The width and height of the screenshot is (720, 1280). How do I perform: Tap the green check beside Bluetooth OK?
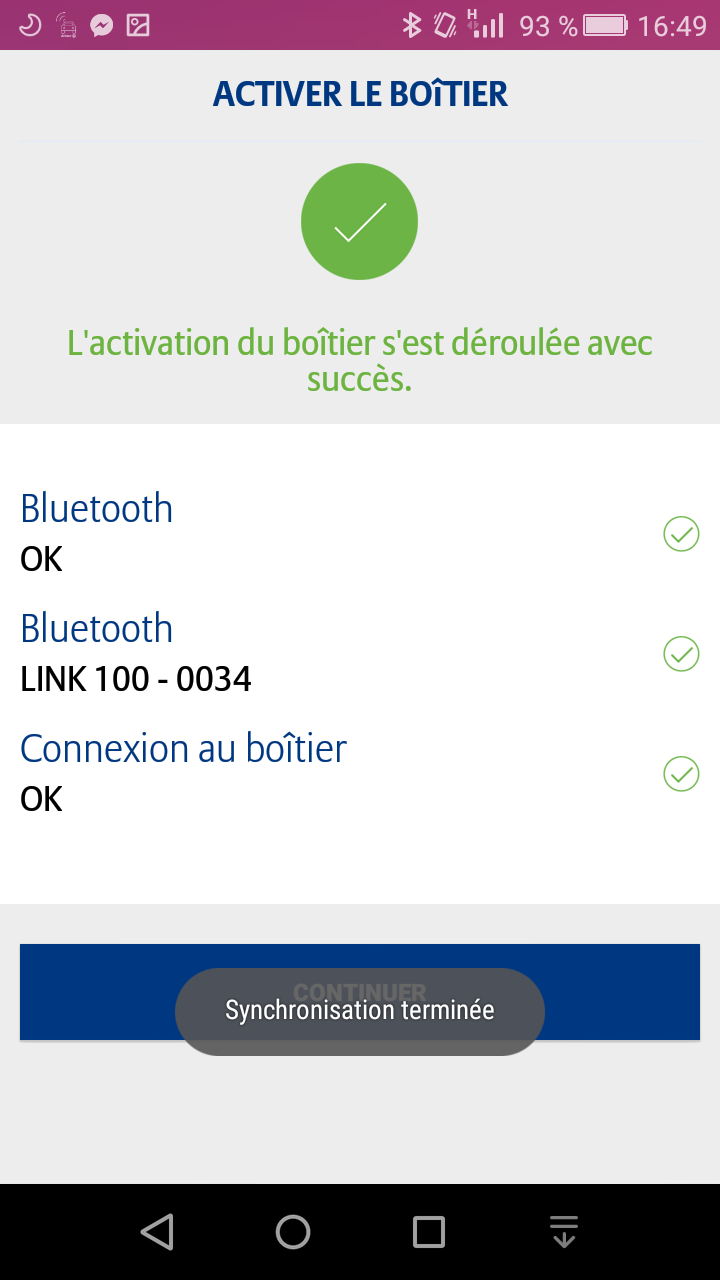(x=681, y=534)
